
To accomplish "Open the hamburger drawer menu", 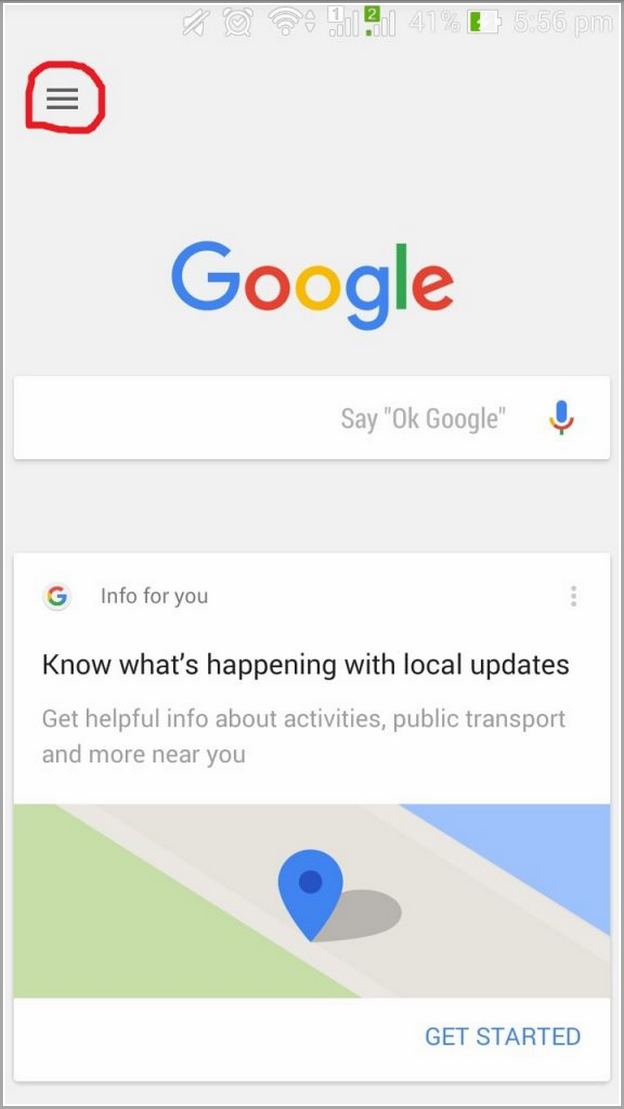I will click(62, 99).
